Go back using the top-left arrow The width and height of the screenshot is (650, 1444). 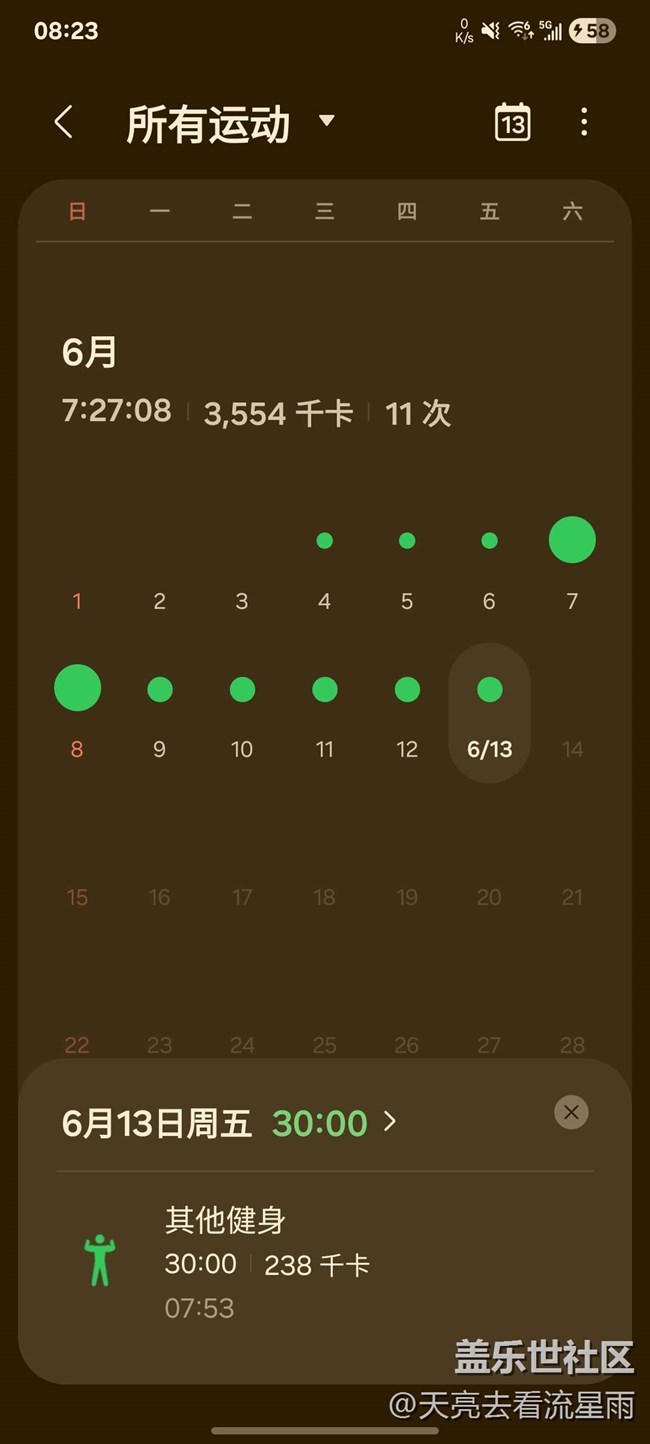pos(63,123)
